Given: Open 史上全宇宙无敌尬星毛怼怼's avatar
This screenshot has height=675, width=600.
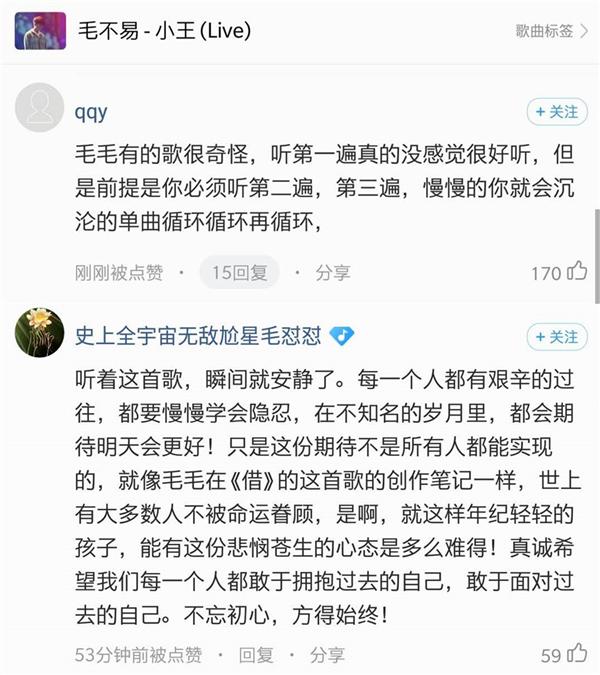Looking at the screenshot, I should (40, 331).
